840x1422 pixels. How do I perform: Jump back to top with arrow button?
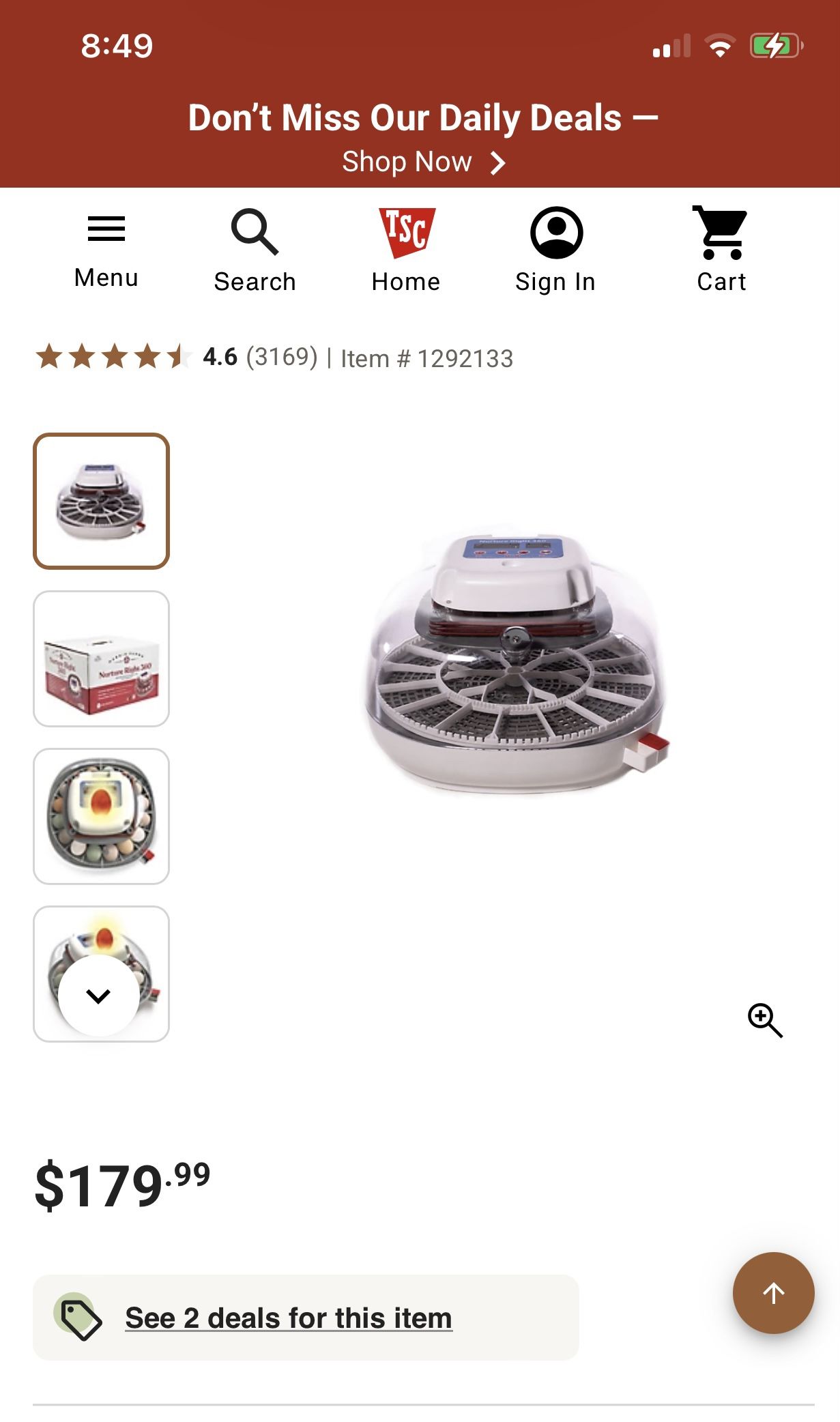pos(773,1292)
